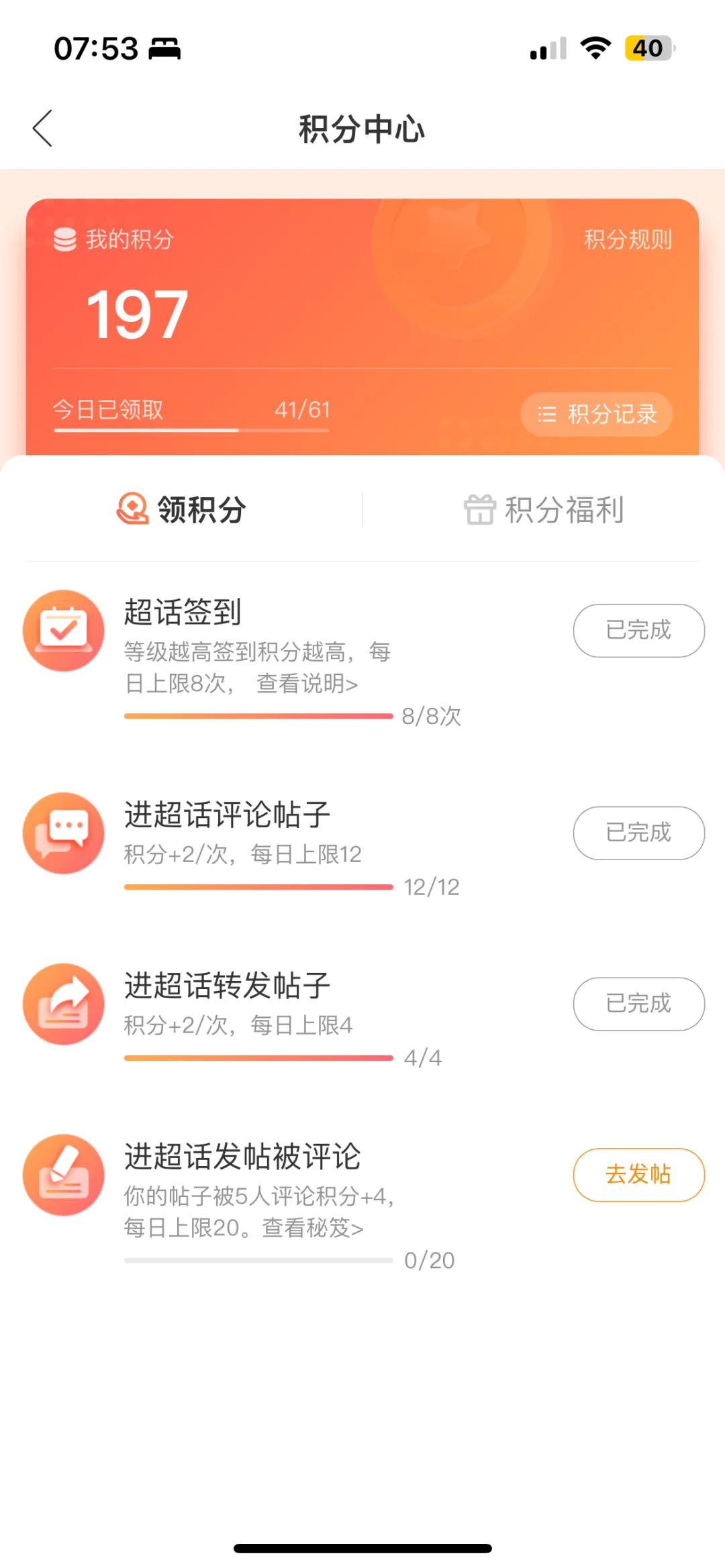Tap 已完成 button for 进超话转发帖子

point(638,1004)
